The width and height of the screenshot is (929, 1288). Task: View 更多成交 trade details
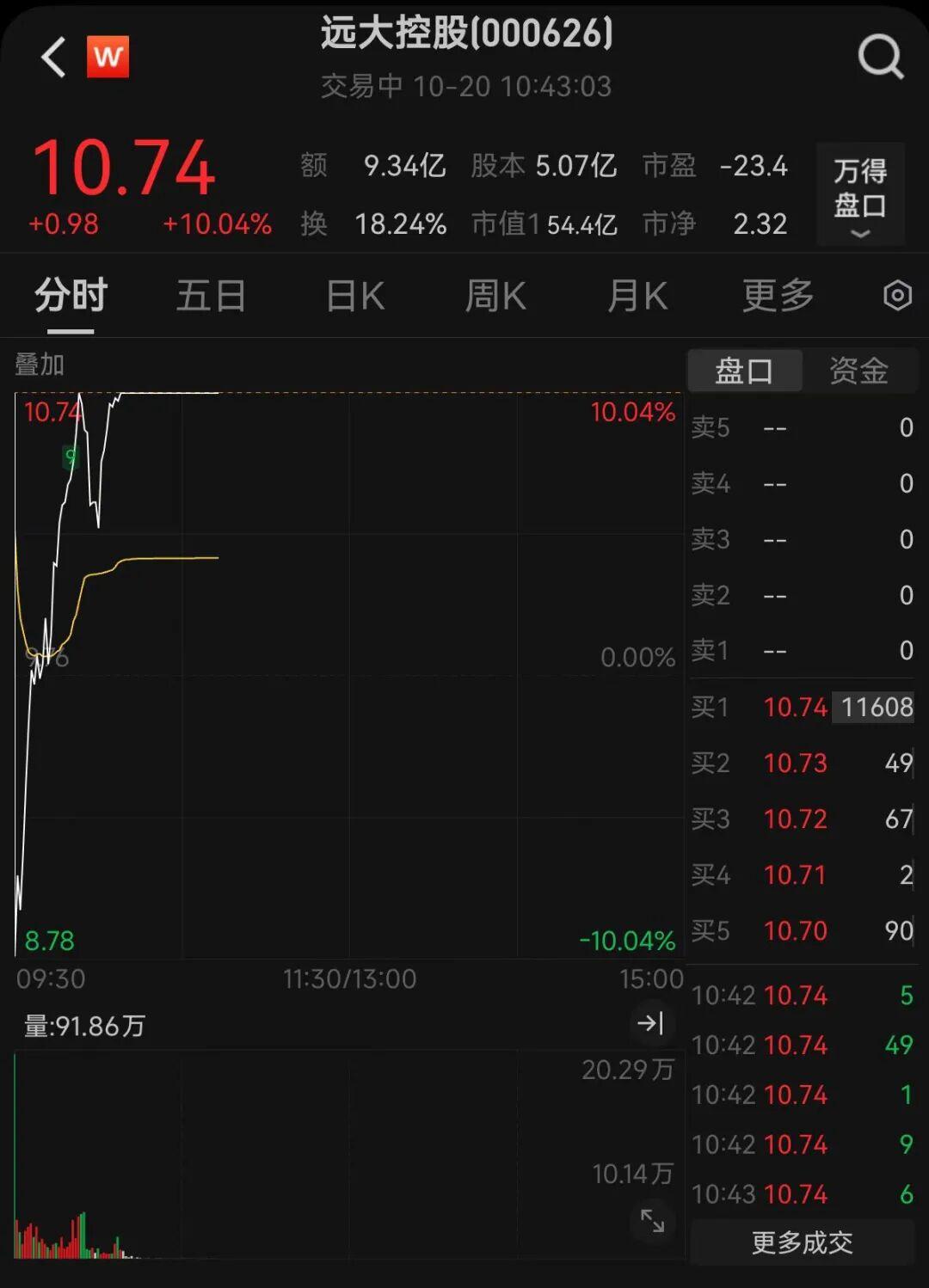point(802,1242)
